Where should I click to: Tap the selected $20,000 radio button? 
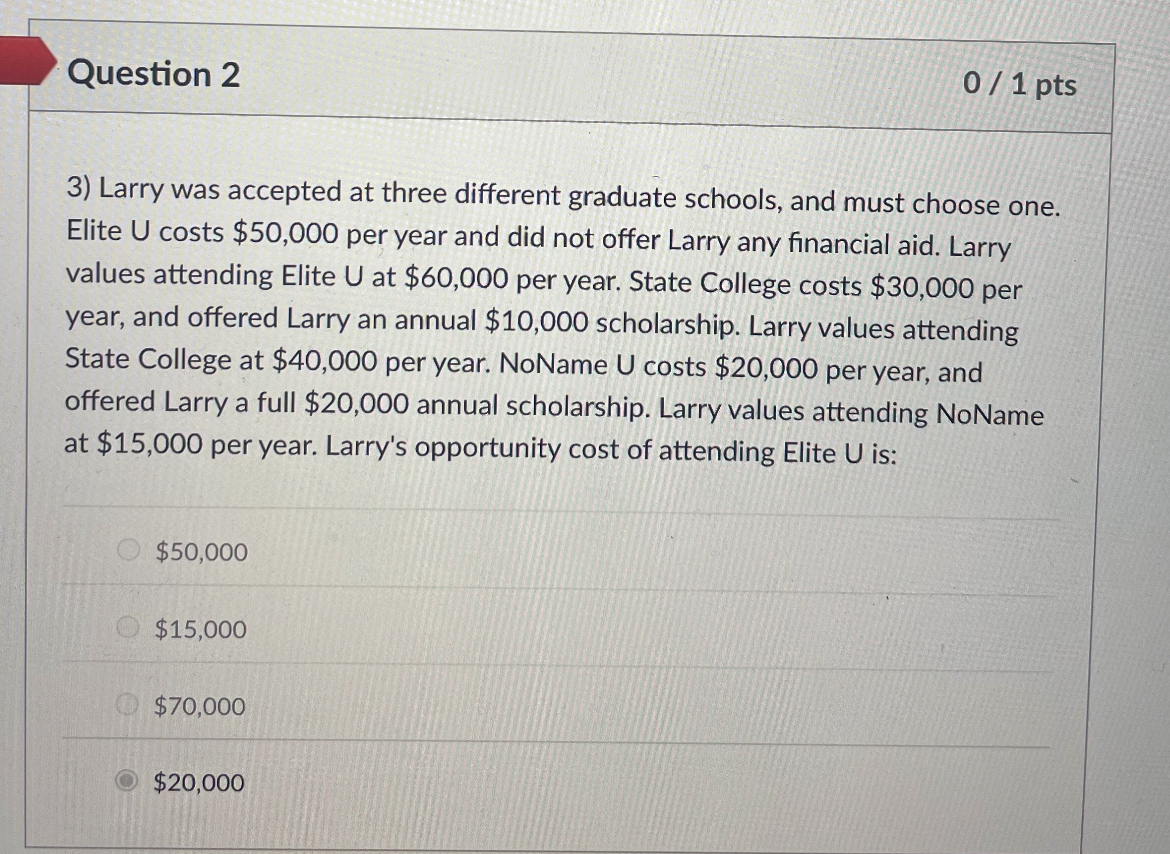(x=127, y=781)
